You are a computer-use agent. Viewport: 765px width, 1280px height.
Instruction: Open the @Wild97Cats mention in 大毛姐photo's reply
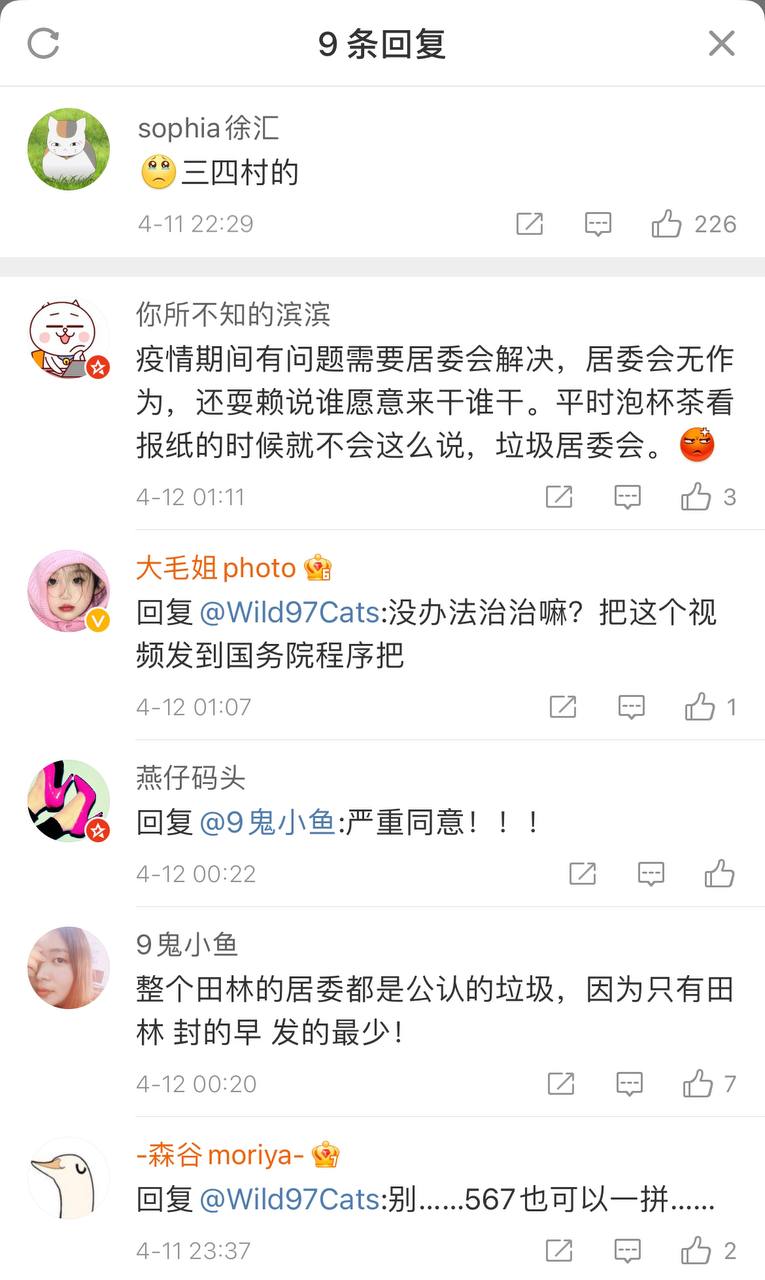pos(290,612)
